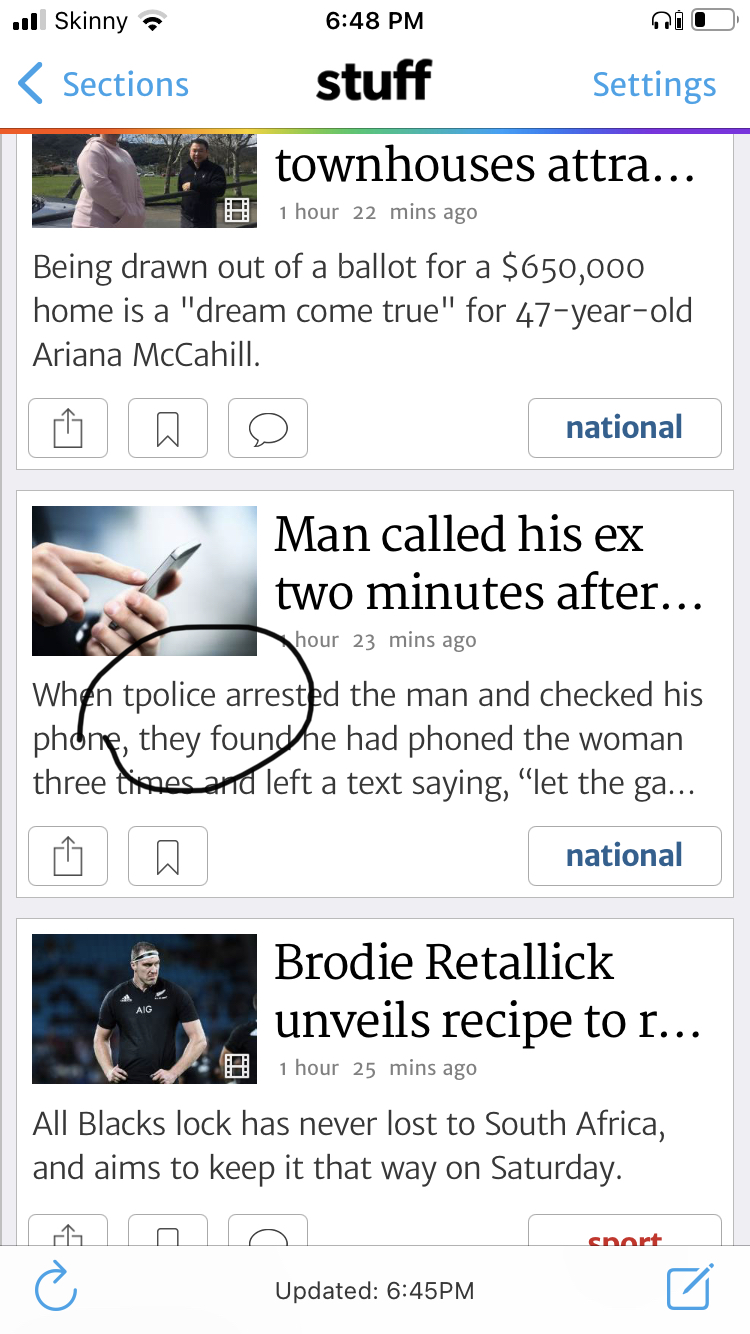
Task: Open the Brodie Retallick article
Action: 488,991
